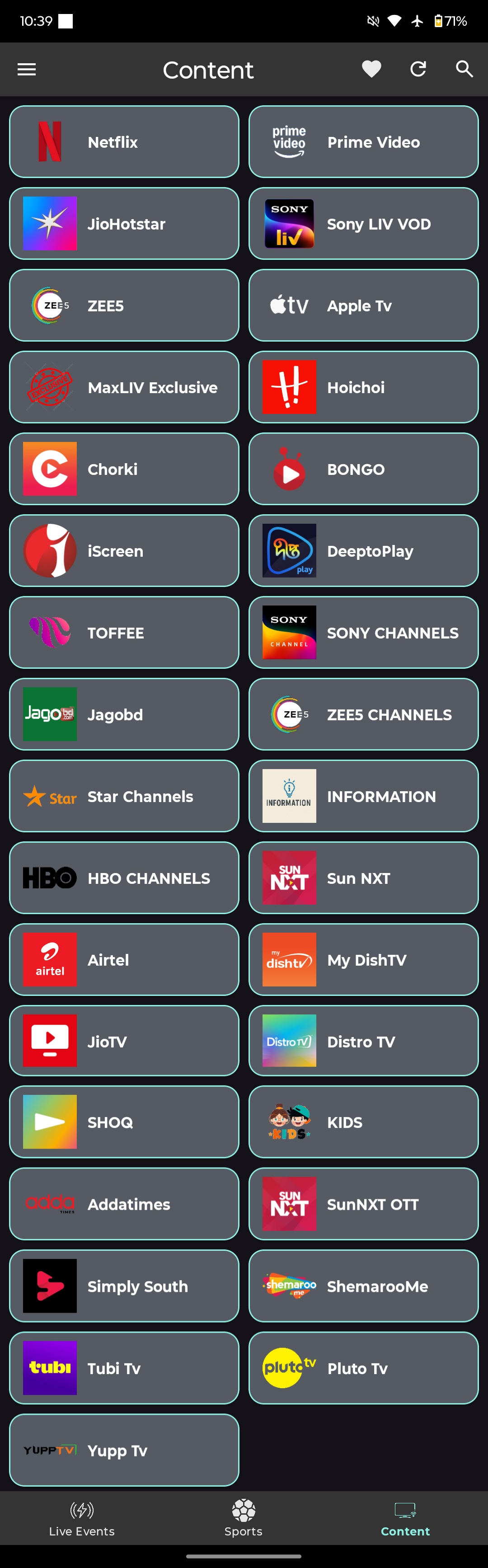The image size is (488, 1568).
Task: Open the Apple Tv card
Action: point(363,305)
